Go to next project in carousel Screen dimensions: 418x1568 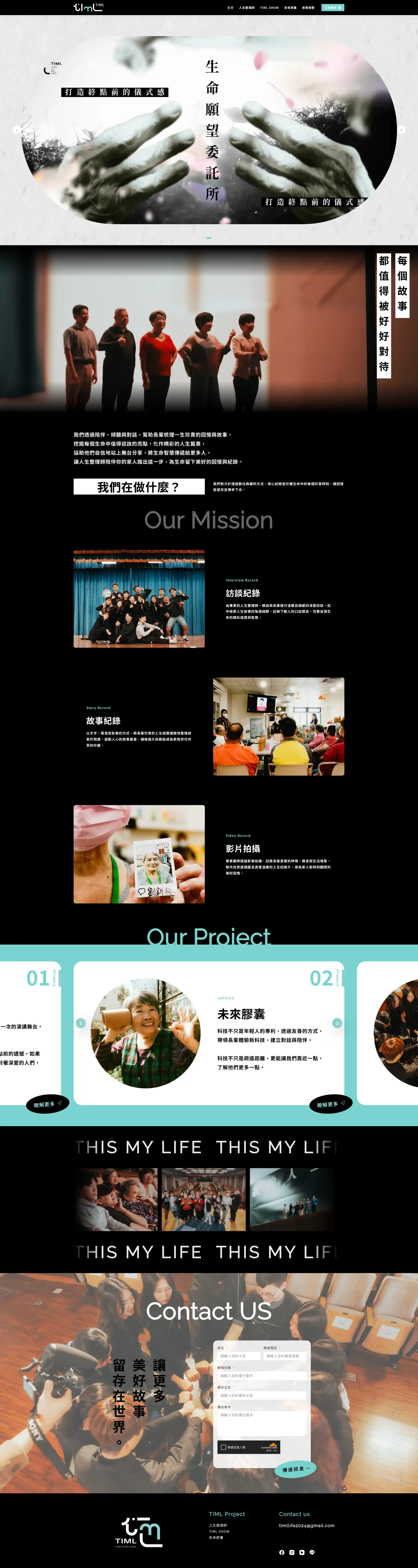point(337,1023)
